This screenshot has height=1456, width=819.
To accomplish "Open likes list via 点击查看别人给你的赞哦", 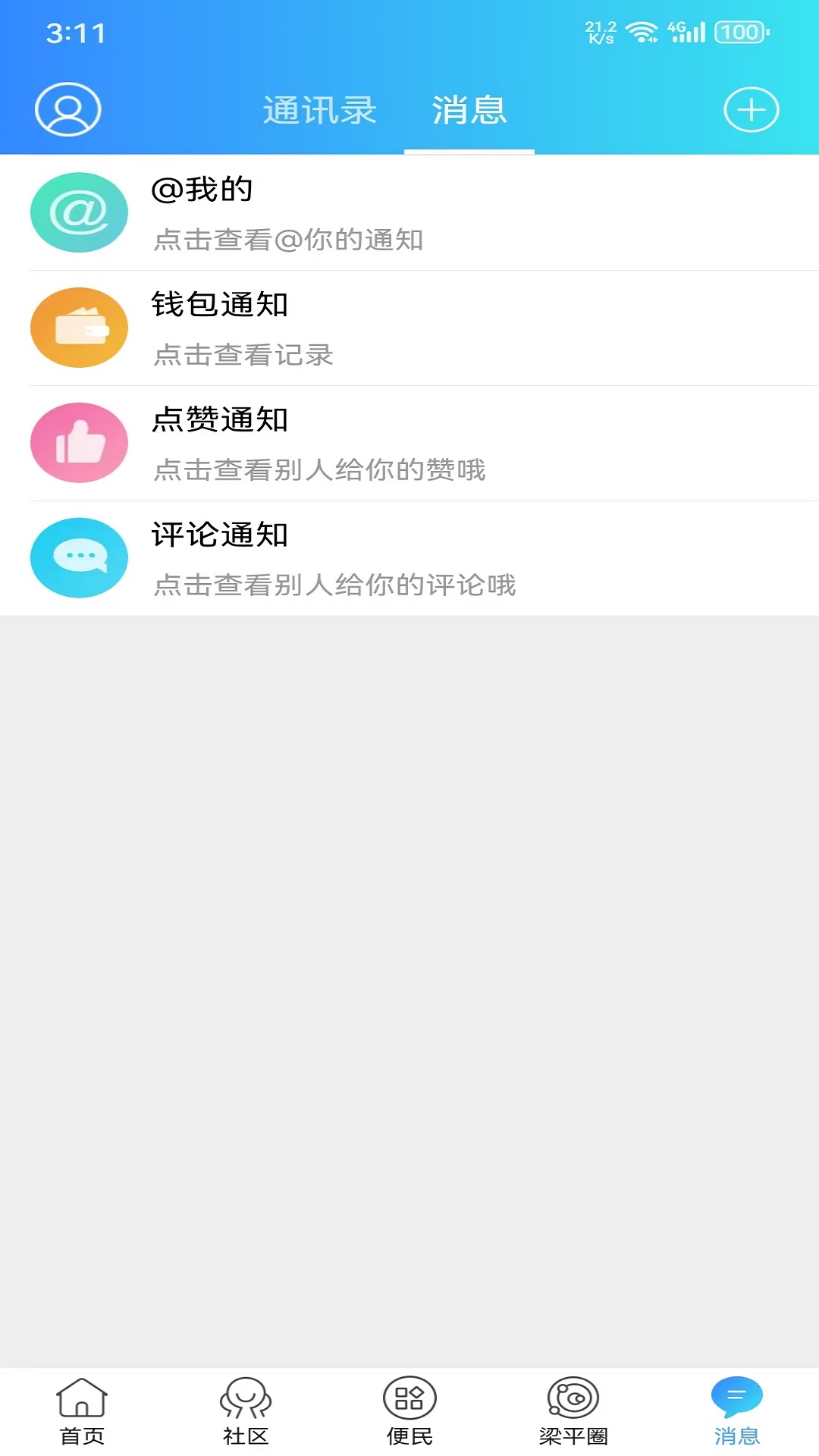I will pos(321,470).
